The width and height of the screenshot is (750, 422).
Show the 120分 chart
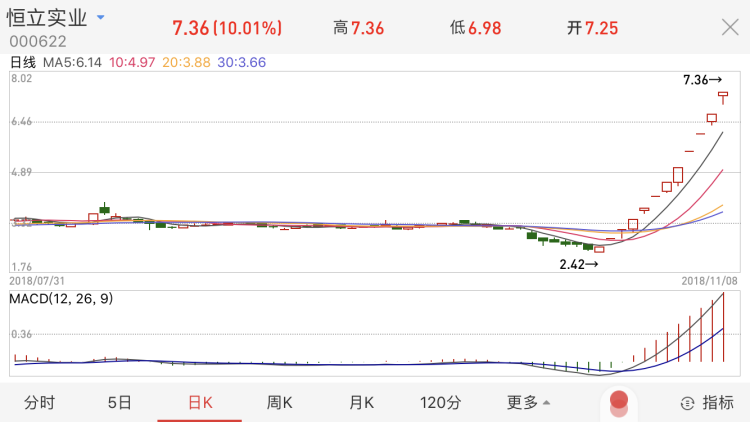[441, 403]
